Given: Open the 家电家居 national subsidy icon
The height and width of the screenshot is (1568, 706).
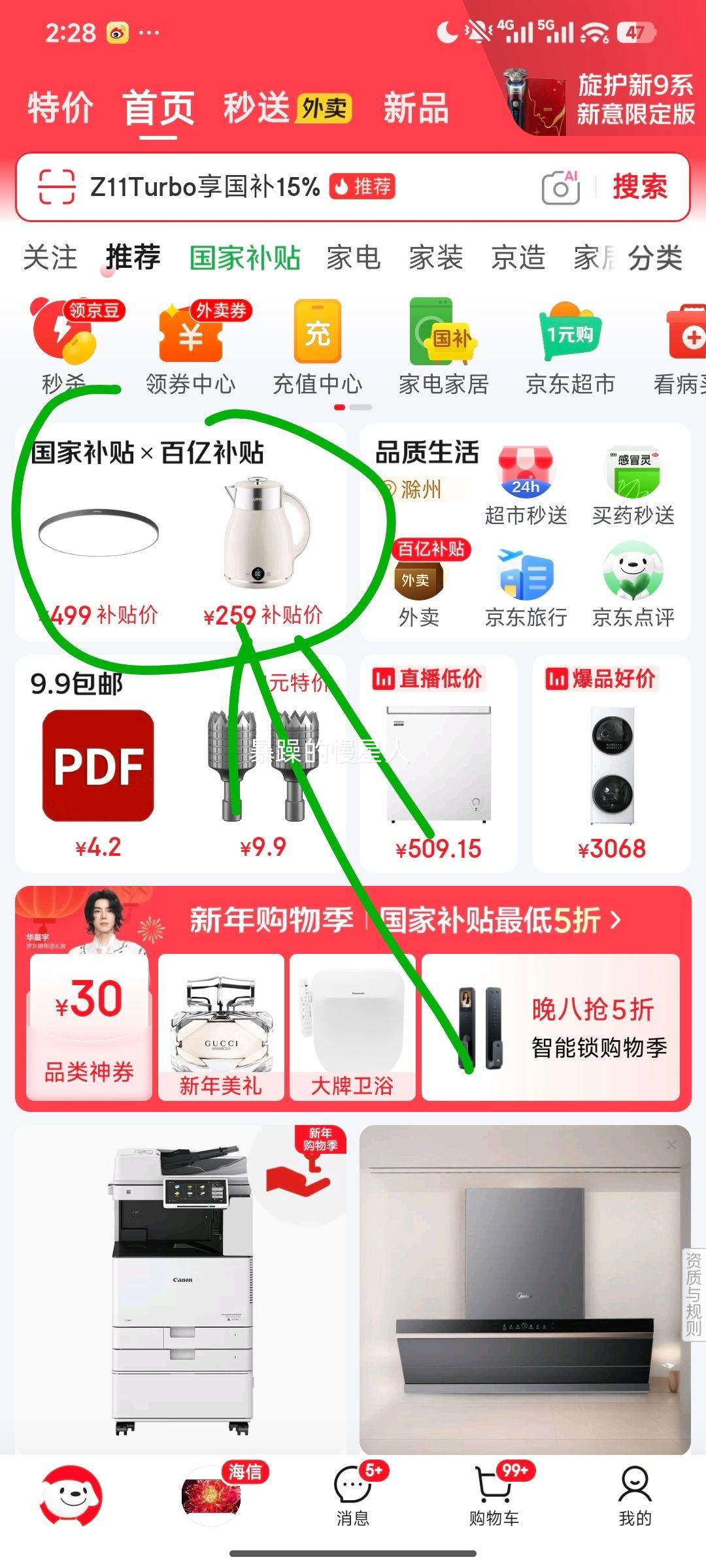Looking at the screenshot, I should 443,343.
